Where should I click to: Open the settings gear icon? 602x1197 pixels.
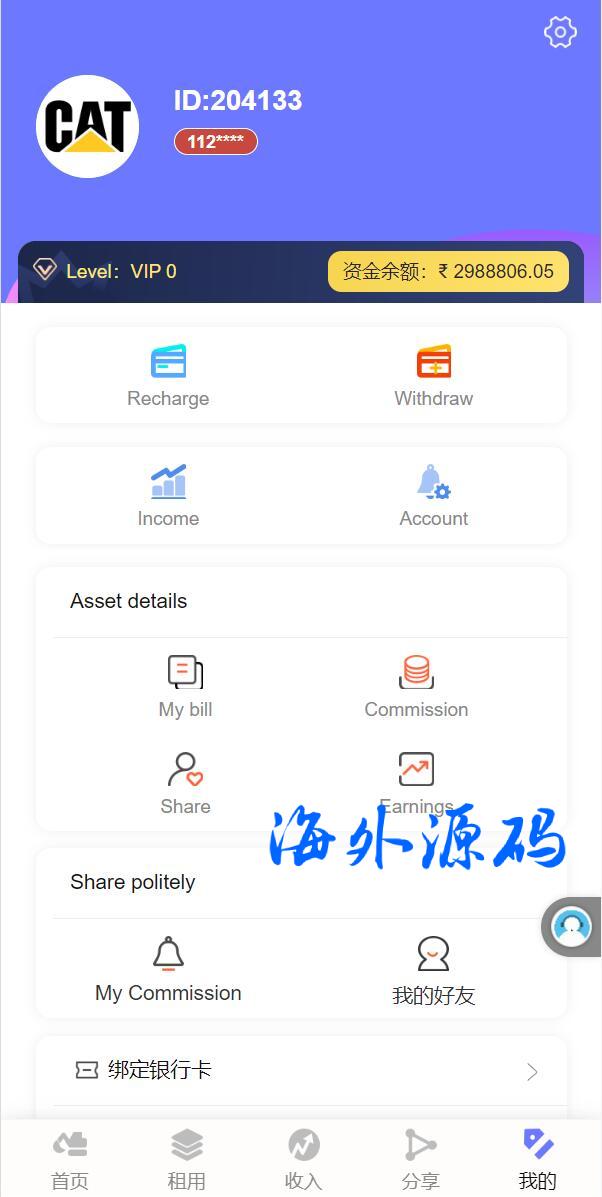pyautogui.click(x=560, y=32)
